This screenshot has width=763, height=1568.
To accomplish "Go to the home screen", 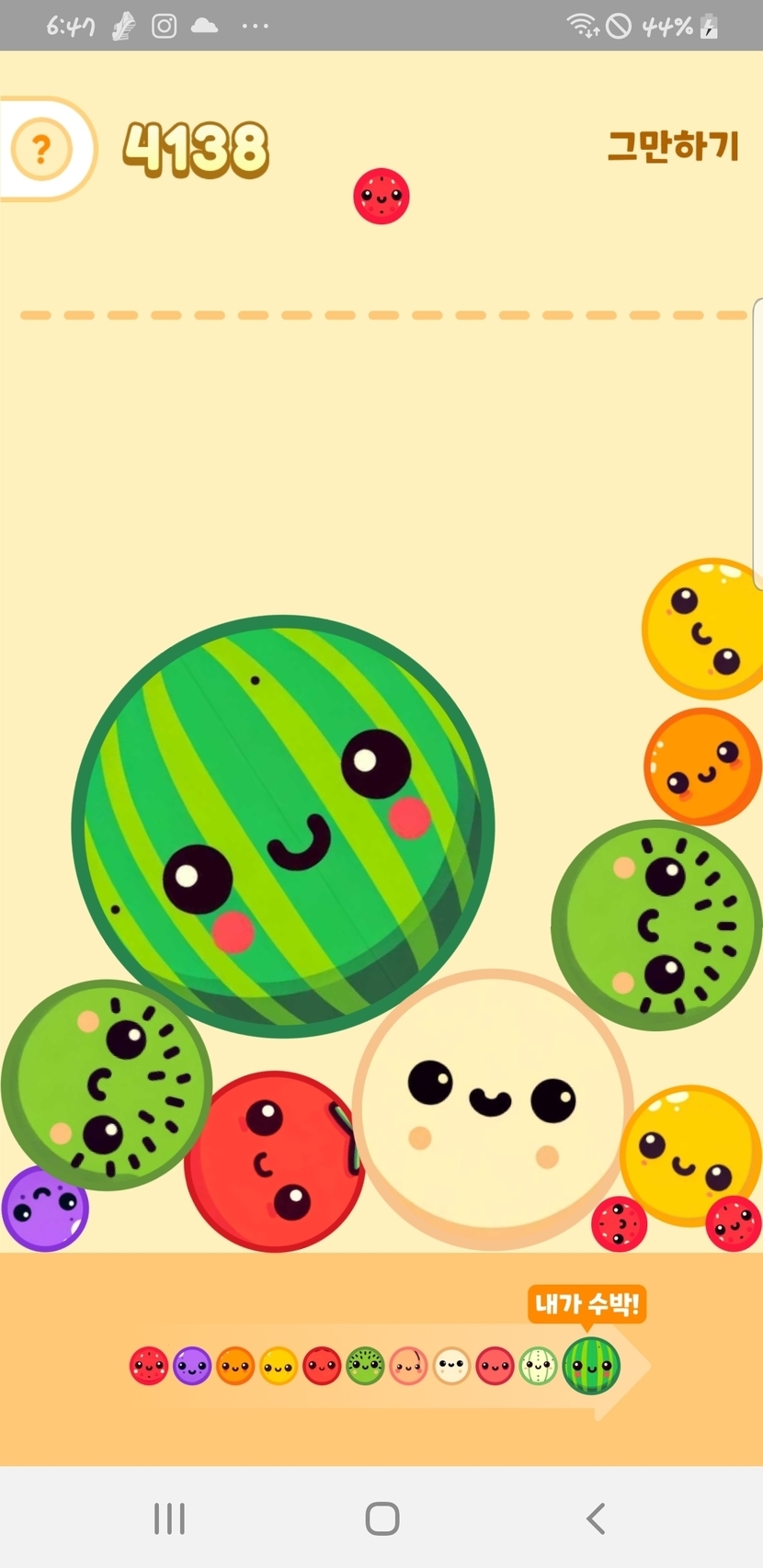I will click(382, 1518).
